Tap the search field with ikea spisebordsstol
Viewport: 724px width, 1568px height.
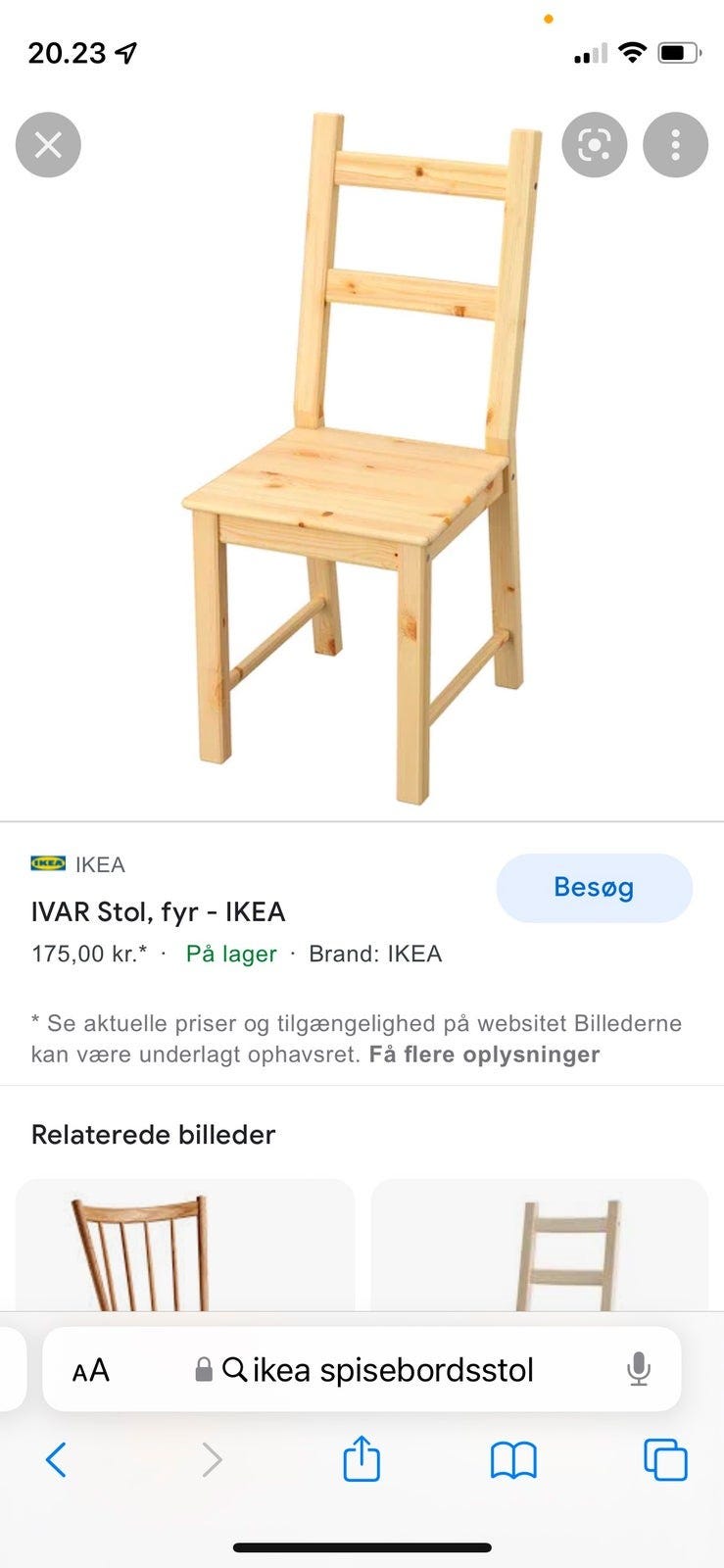[x=392, y=1369]
